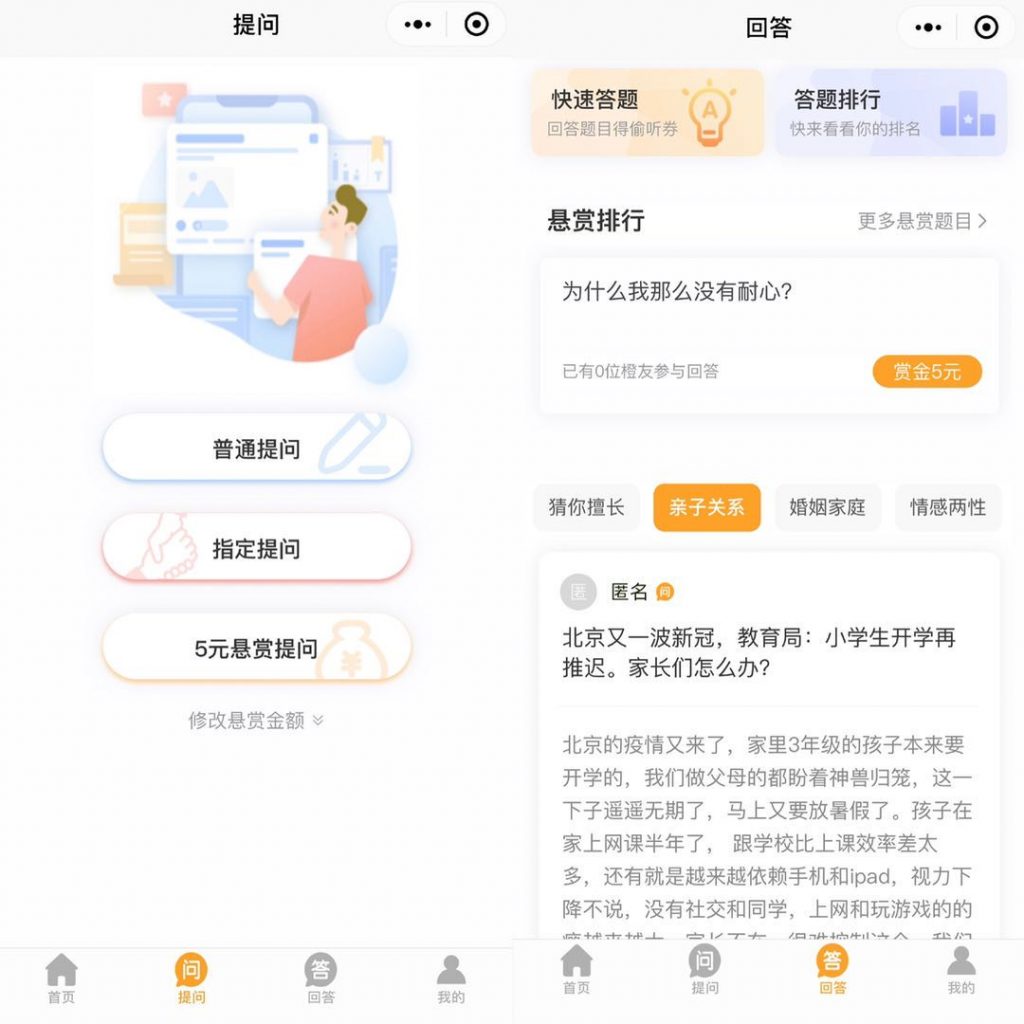Viewport: 1024px width, 1024px height.
Task: Select the 亲子关系 category
Action: 707,507
